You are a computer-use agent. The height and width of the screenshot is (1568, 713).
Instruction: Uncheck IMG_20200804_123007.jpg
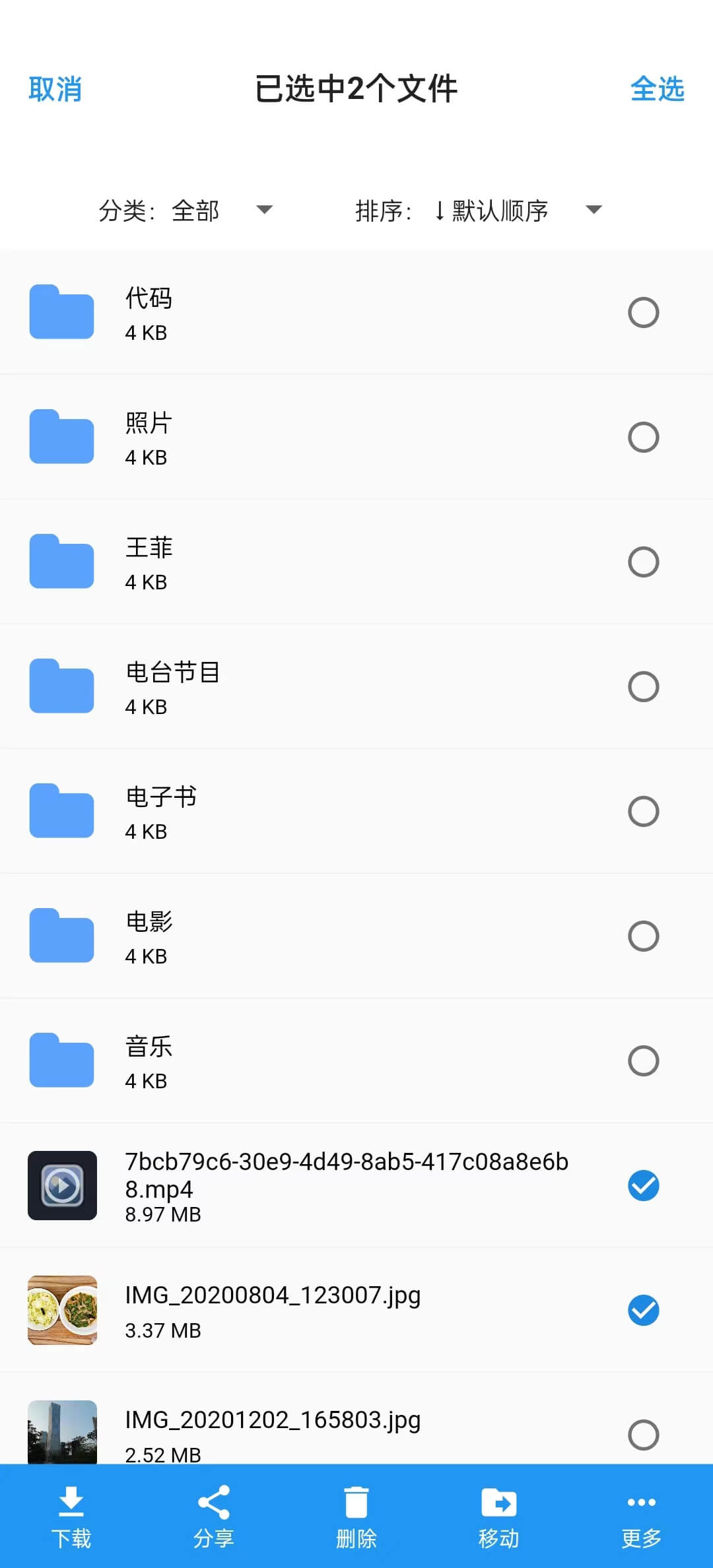[x=643, y=1311]
